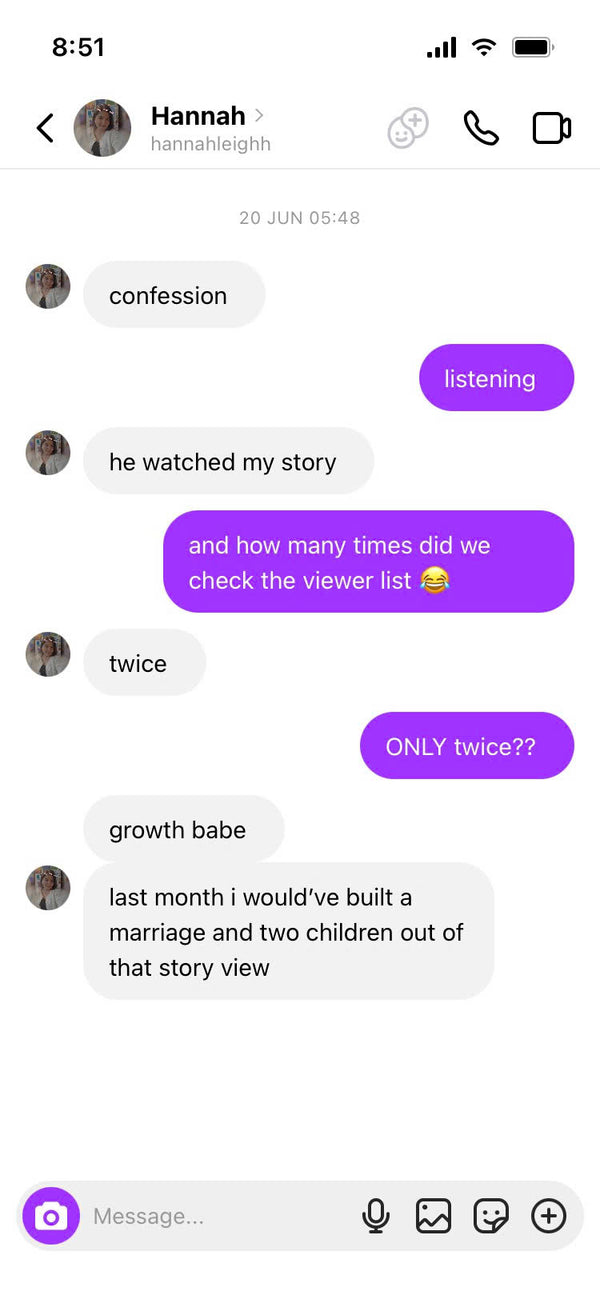Start a video call with Hannah
Screen dimensions: 600x1299
pyautogui.click(x=551, y=128)
